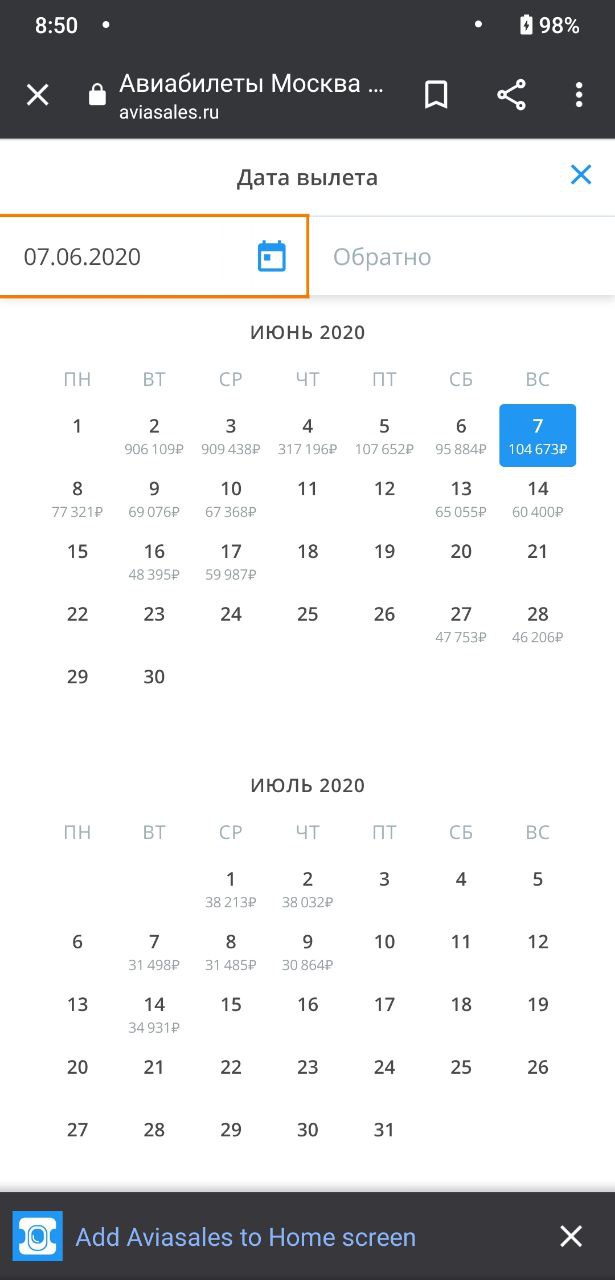Viewport: 615px width, 1280px height.
Task: Select July 9 for 30 864₽
Action: point(308,951)
